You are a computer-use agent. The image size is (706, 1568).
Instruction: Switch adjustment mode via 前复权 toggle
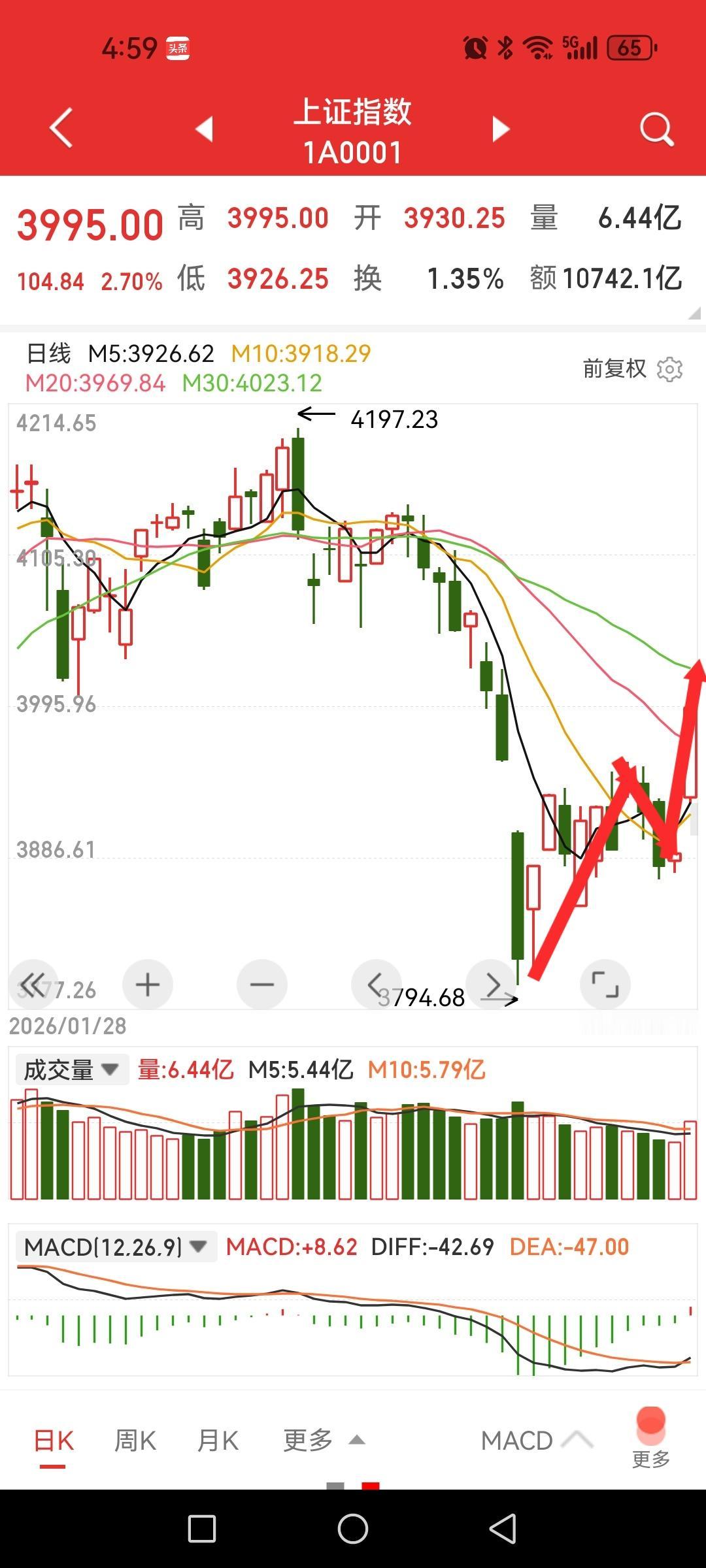(615, 368)
